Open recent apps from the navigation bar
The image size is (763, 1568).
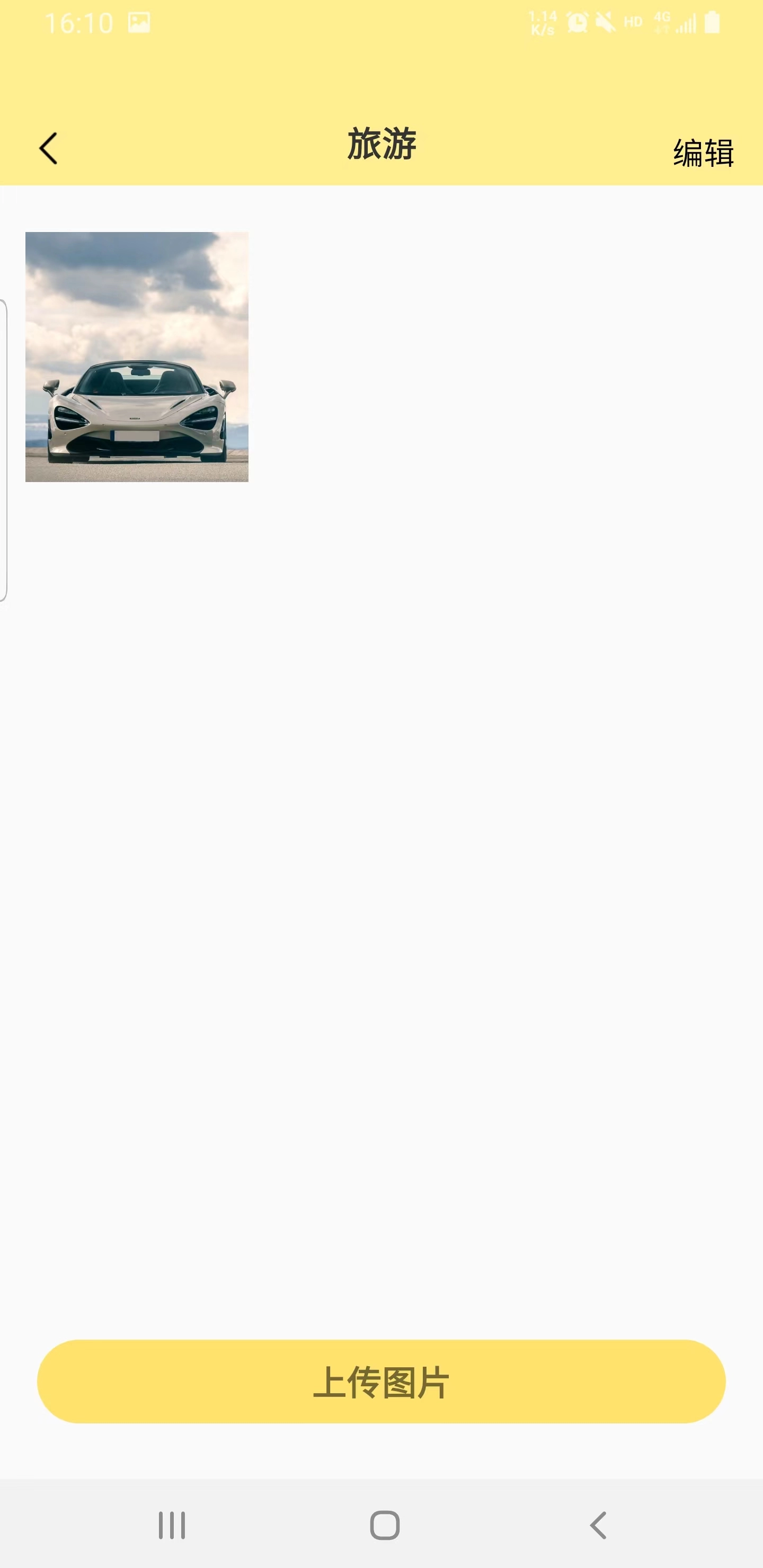tap(172, 1525)
